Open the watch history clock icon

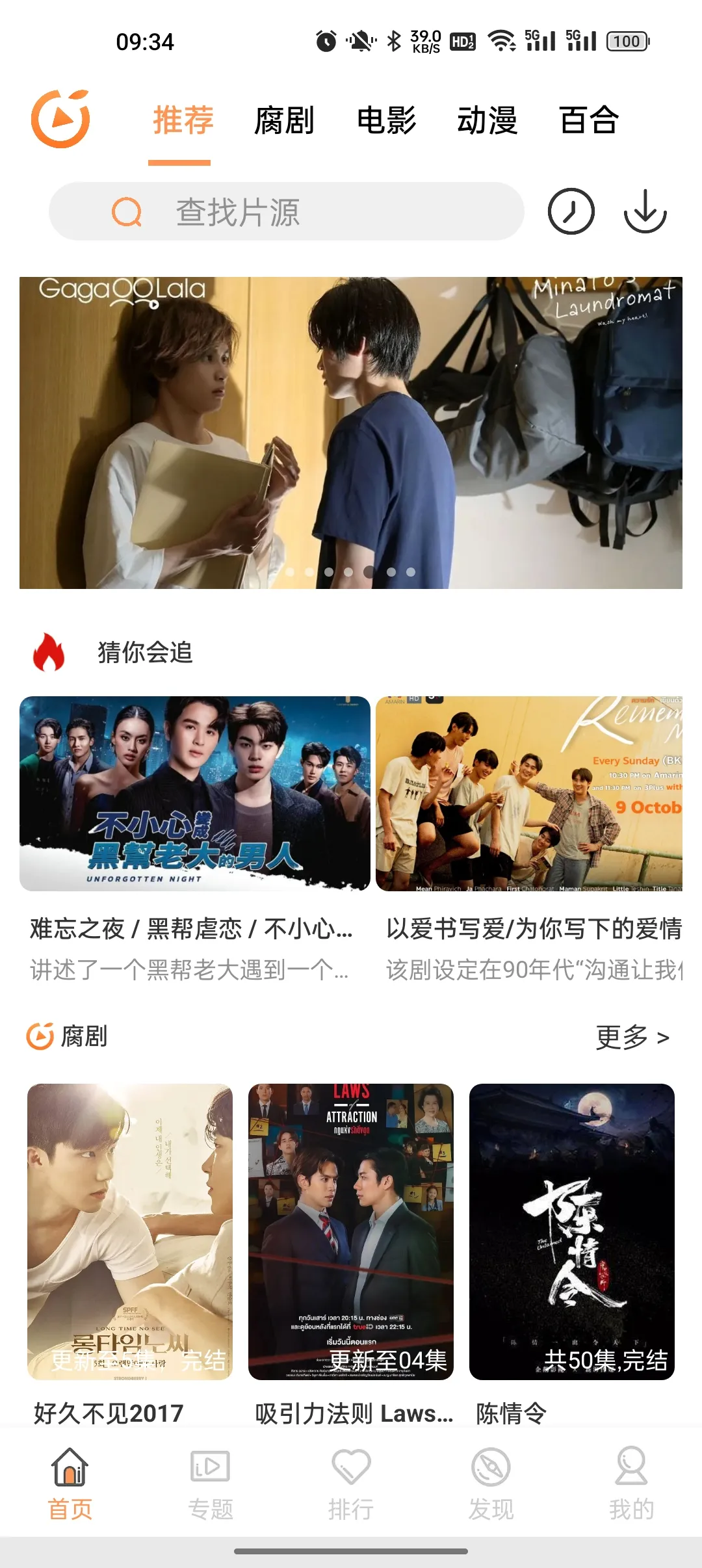pyautogui.click(x=571, y=212)
